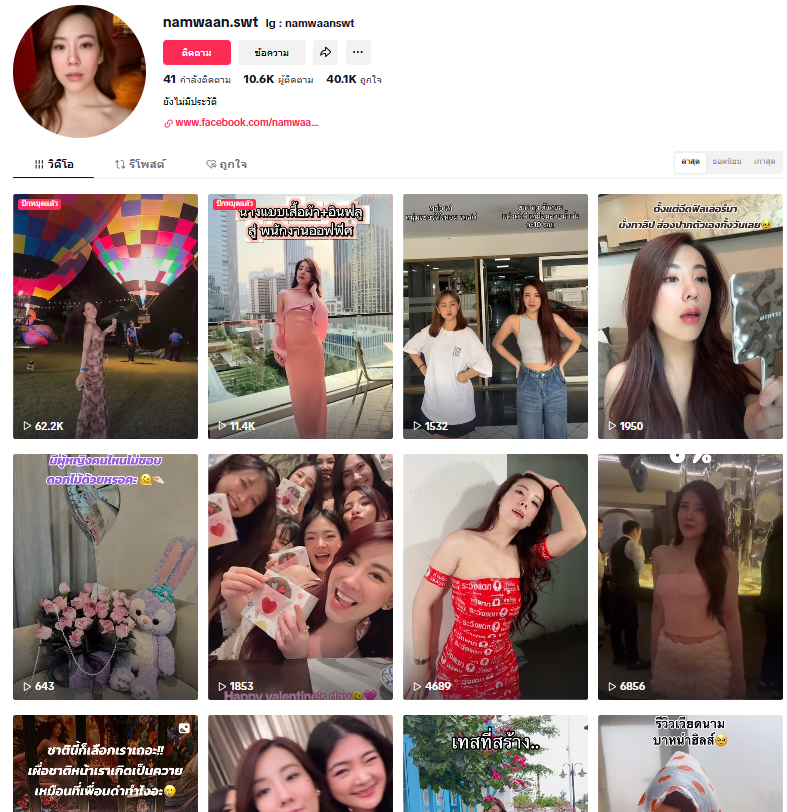View the following count (41 กำลังติดตาม)

coord(197,79)
